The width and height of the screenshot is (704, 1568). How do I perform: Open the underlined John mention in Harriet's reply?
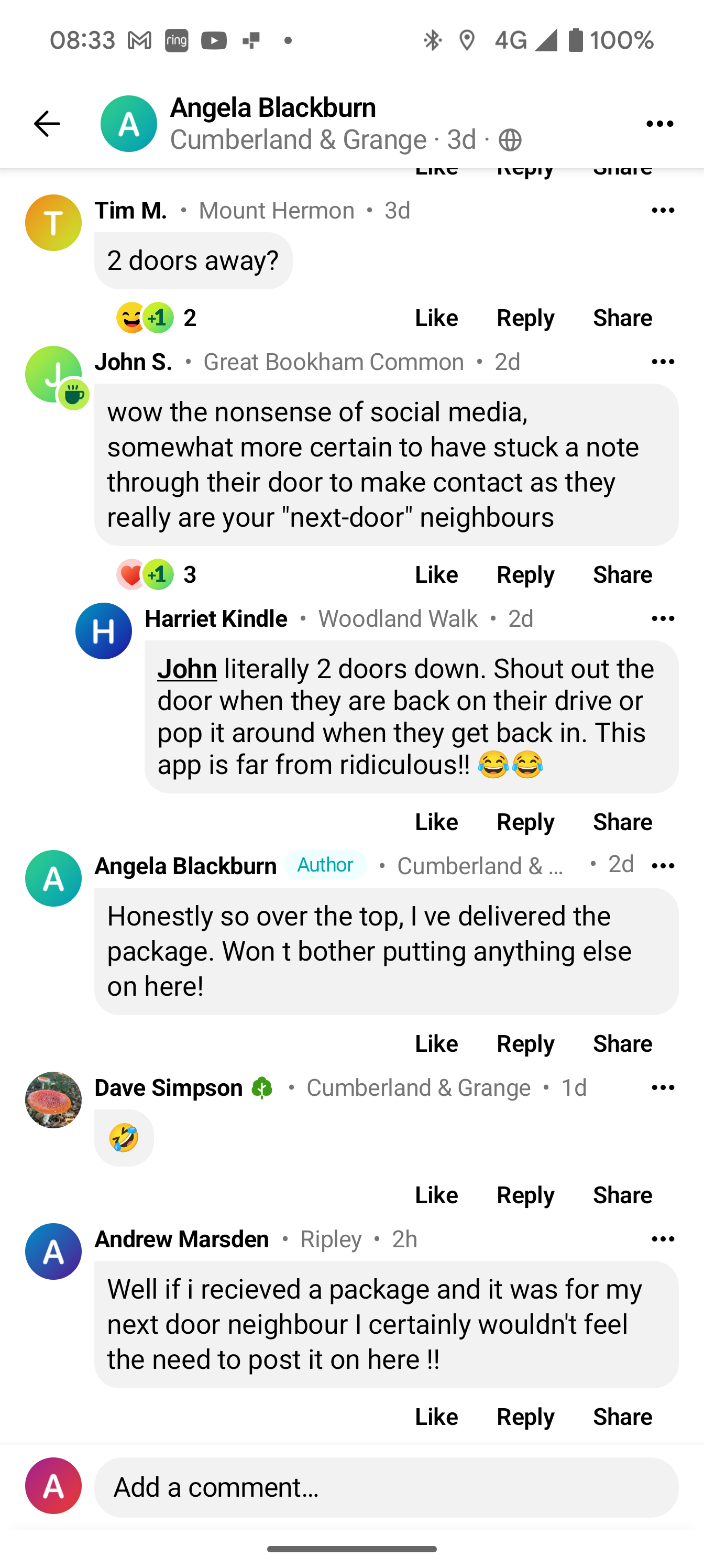(x=187, y=669)
